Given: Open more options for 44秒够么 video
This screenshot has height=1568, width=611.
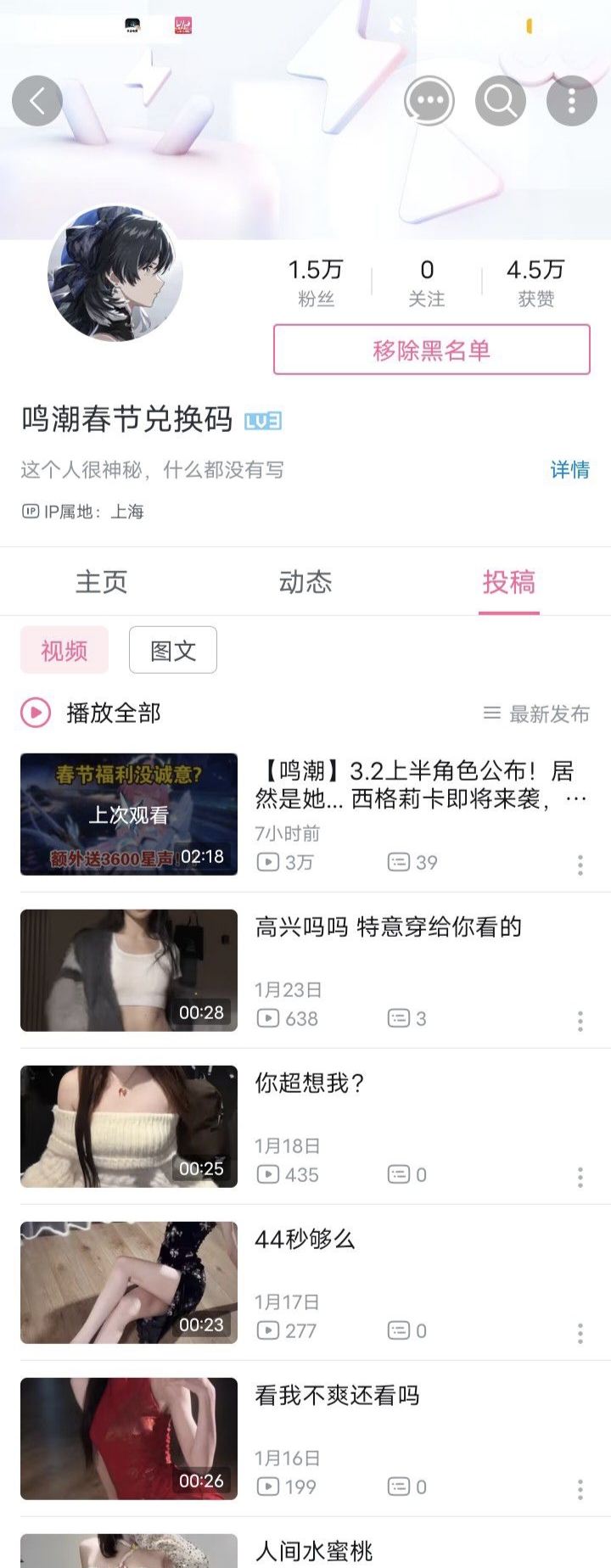Looking at the screenshot, I should [x=580, y=1333].
